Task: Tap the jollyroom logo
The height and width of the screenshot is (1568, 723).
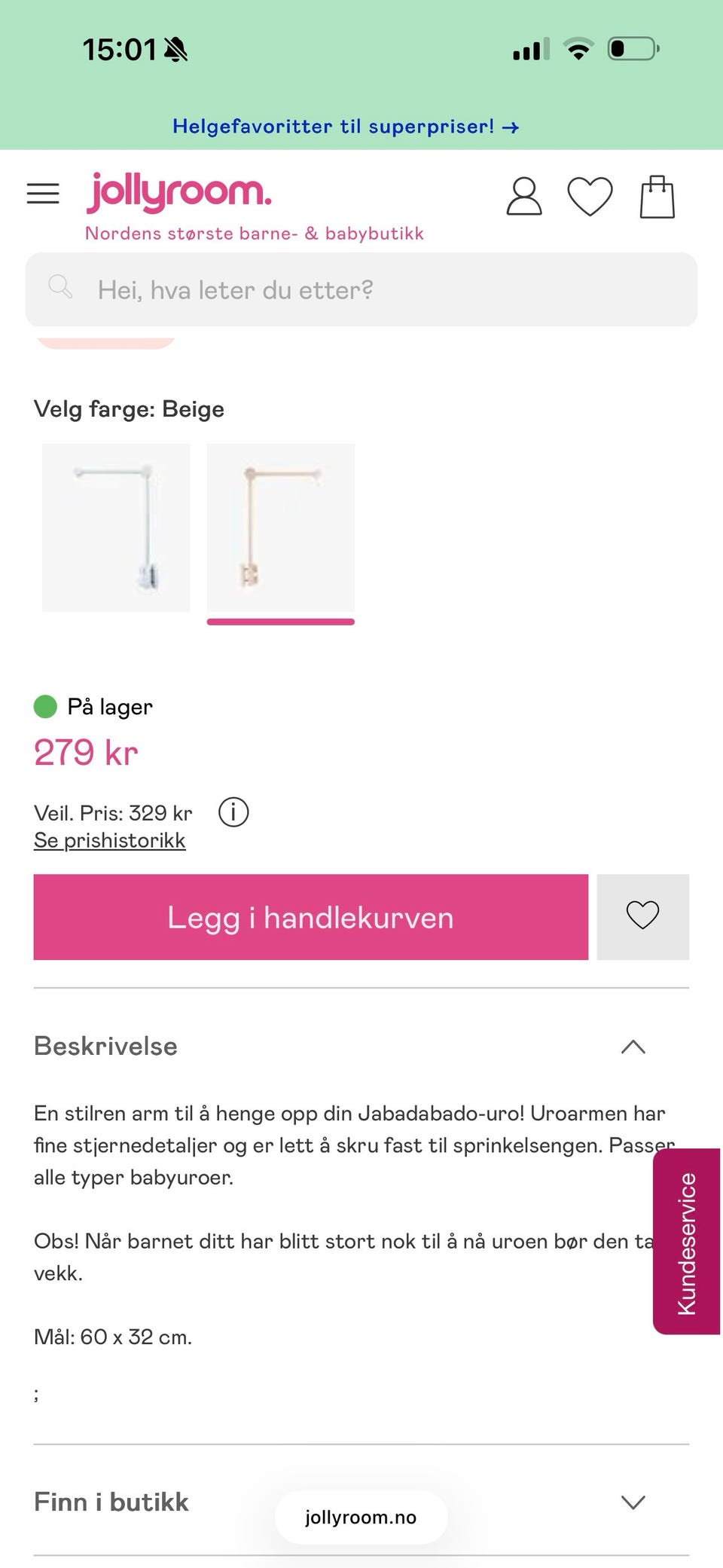Action: pos(179,191)
